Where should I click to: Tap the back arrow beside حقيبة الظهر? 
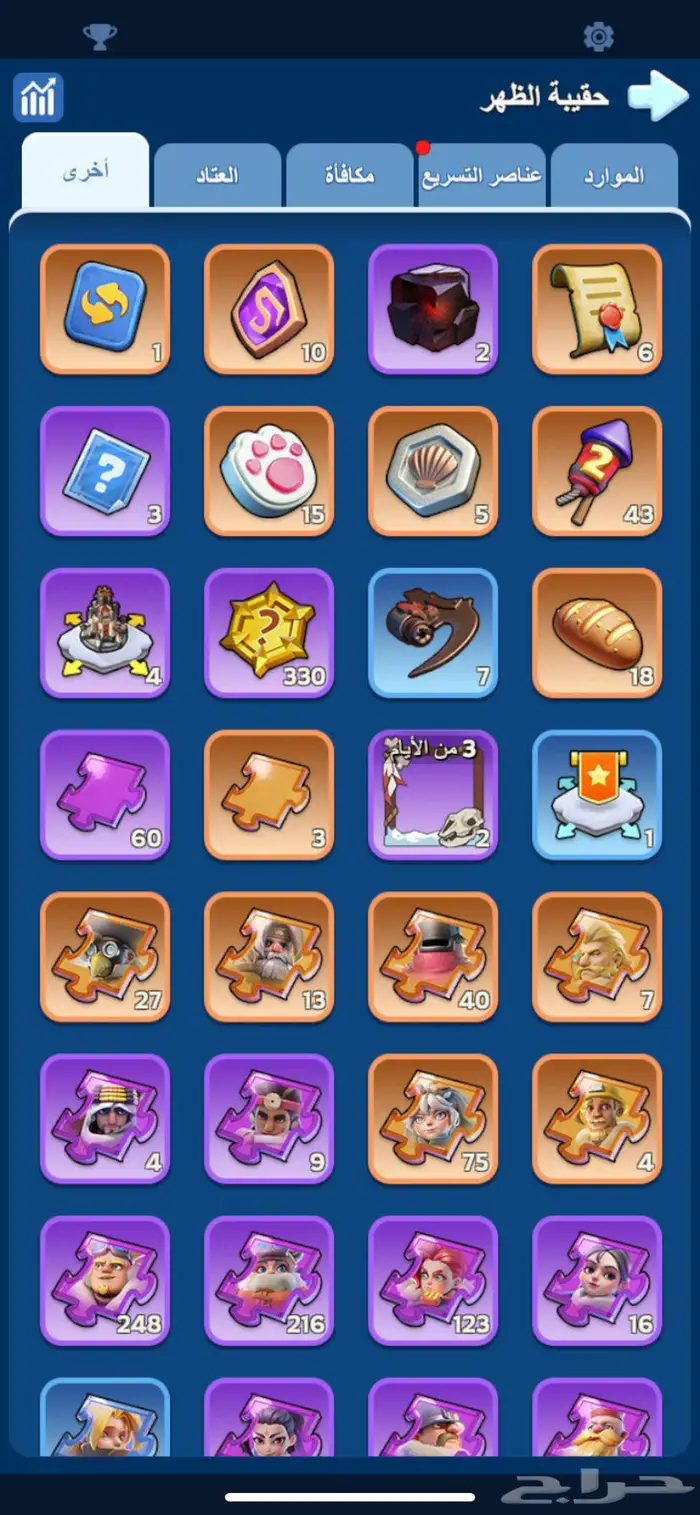click(659, 96)
